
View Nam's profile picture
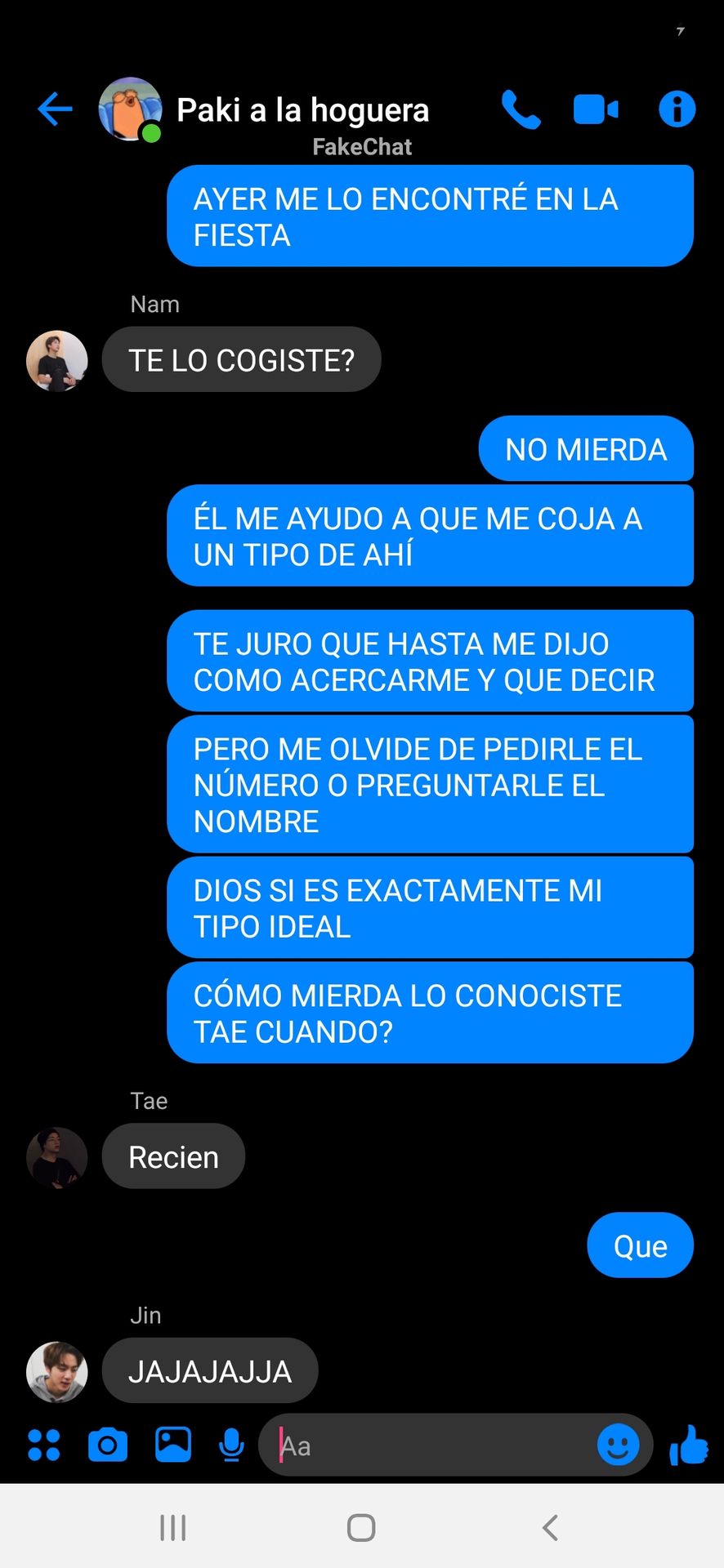[x=57, y=360]
